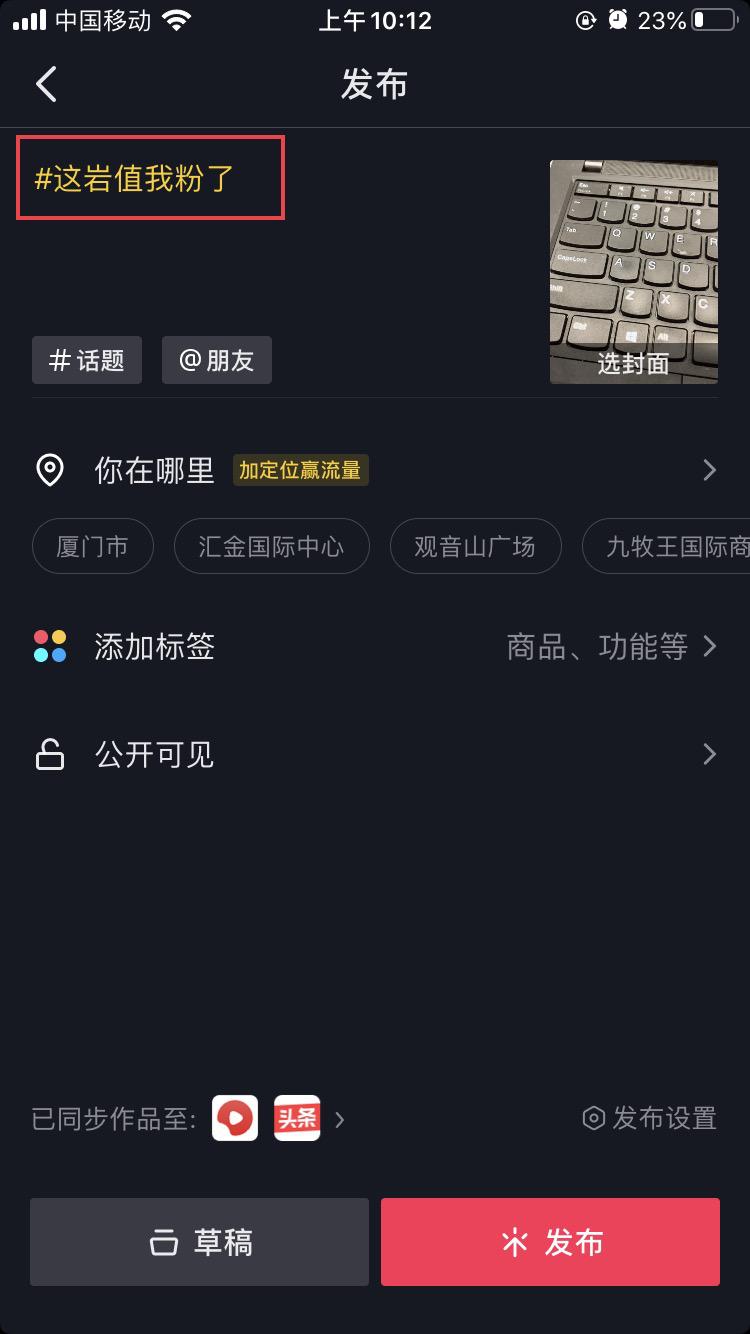750x1334 pixels.
Task: Select 厦门市 as the location
Action: pos(92,546)
